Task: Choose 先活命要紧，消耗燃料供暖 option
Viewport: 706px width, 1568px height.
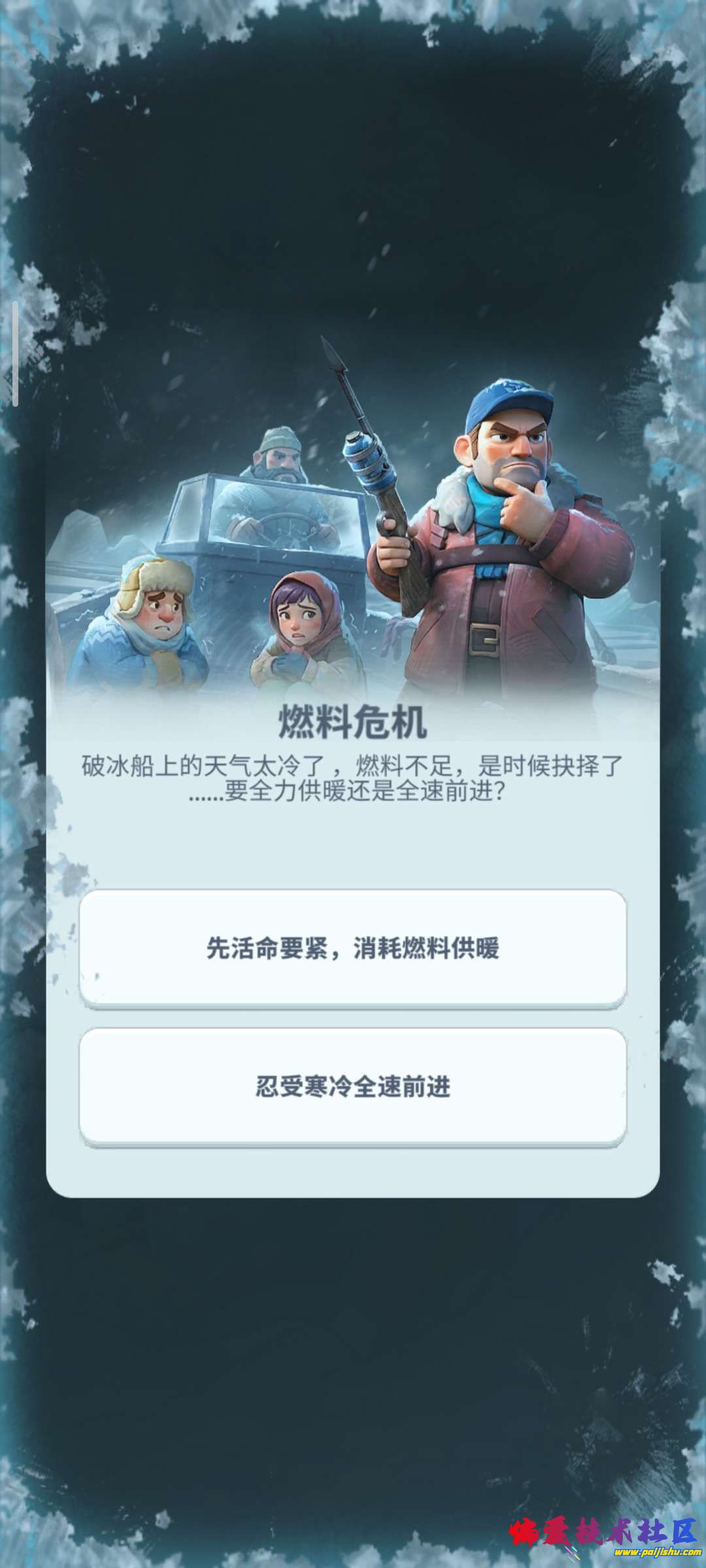Action: click(353, 947)
